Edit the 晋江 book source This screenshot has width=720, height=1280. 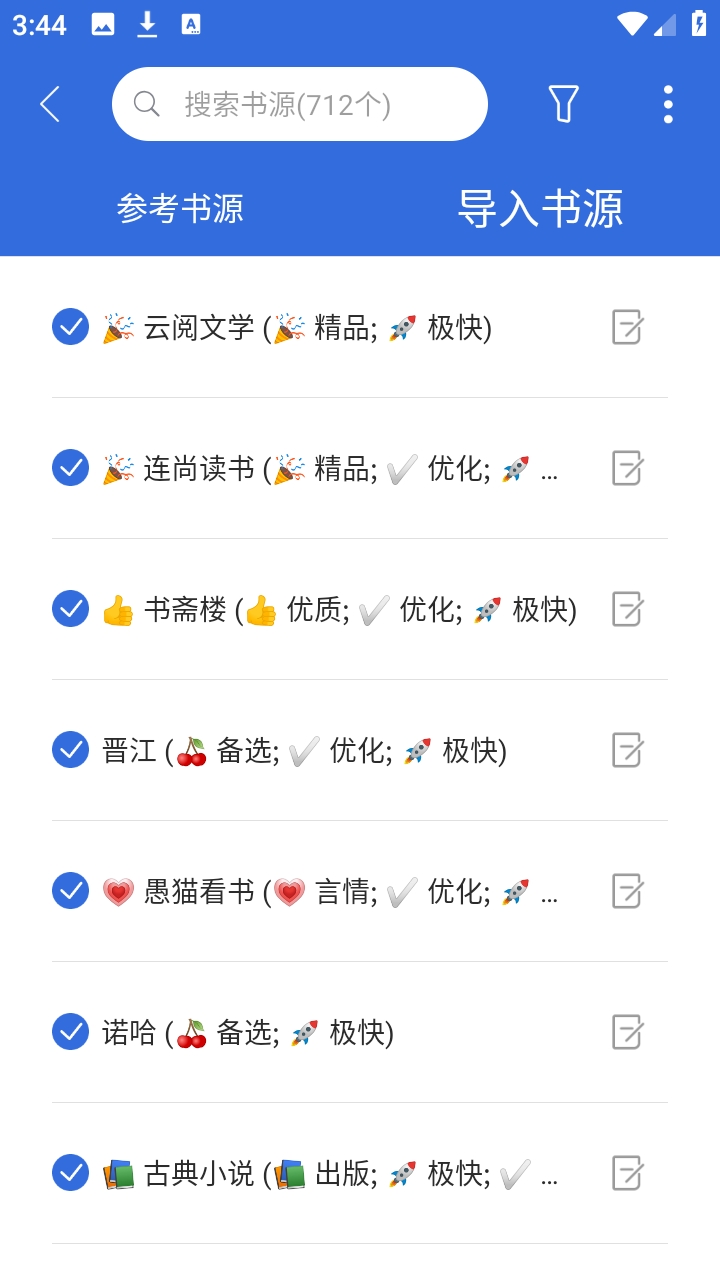coord(626,750)
